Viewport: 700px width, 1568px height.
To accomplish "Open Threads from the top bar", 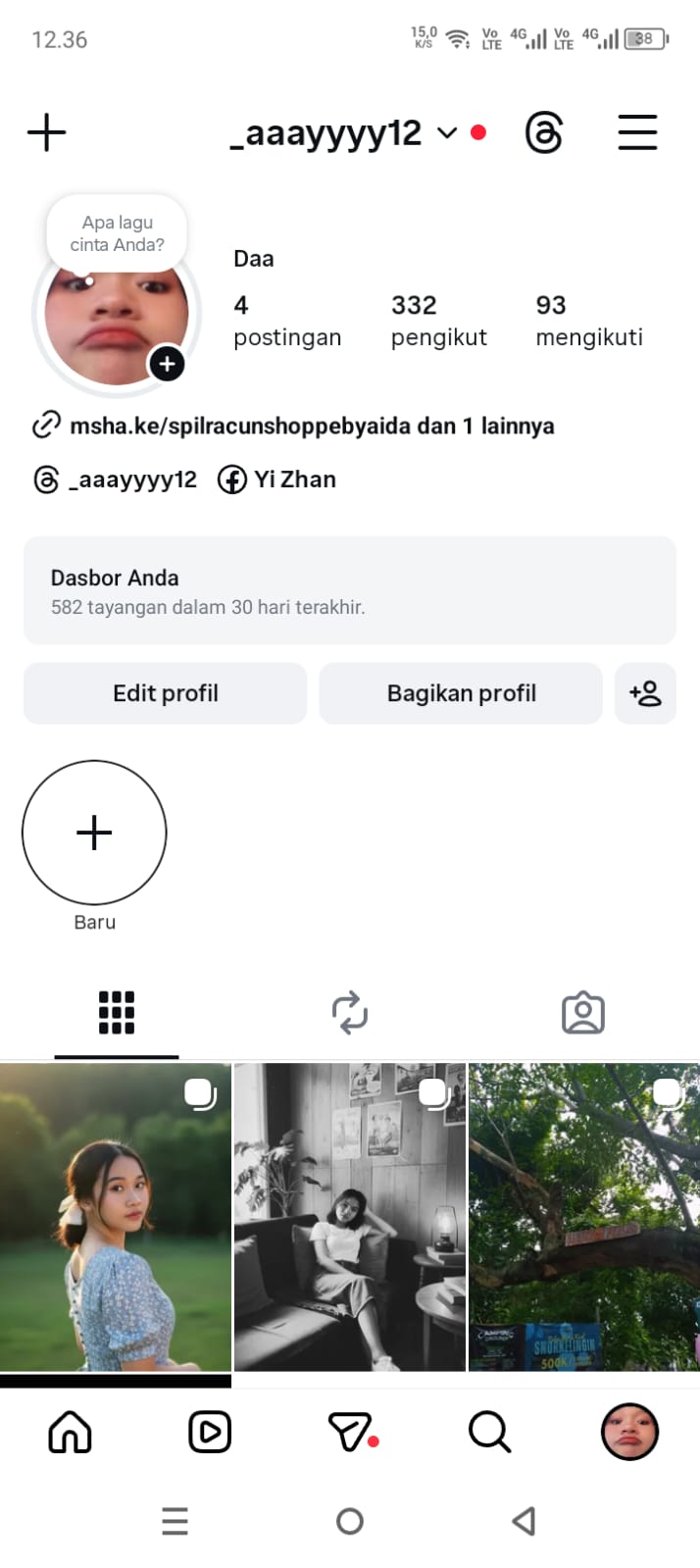I will (x=543, y=132).
